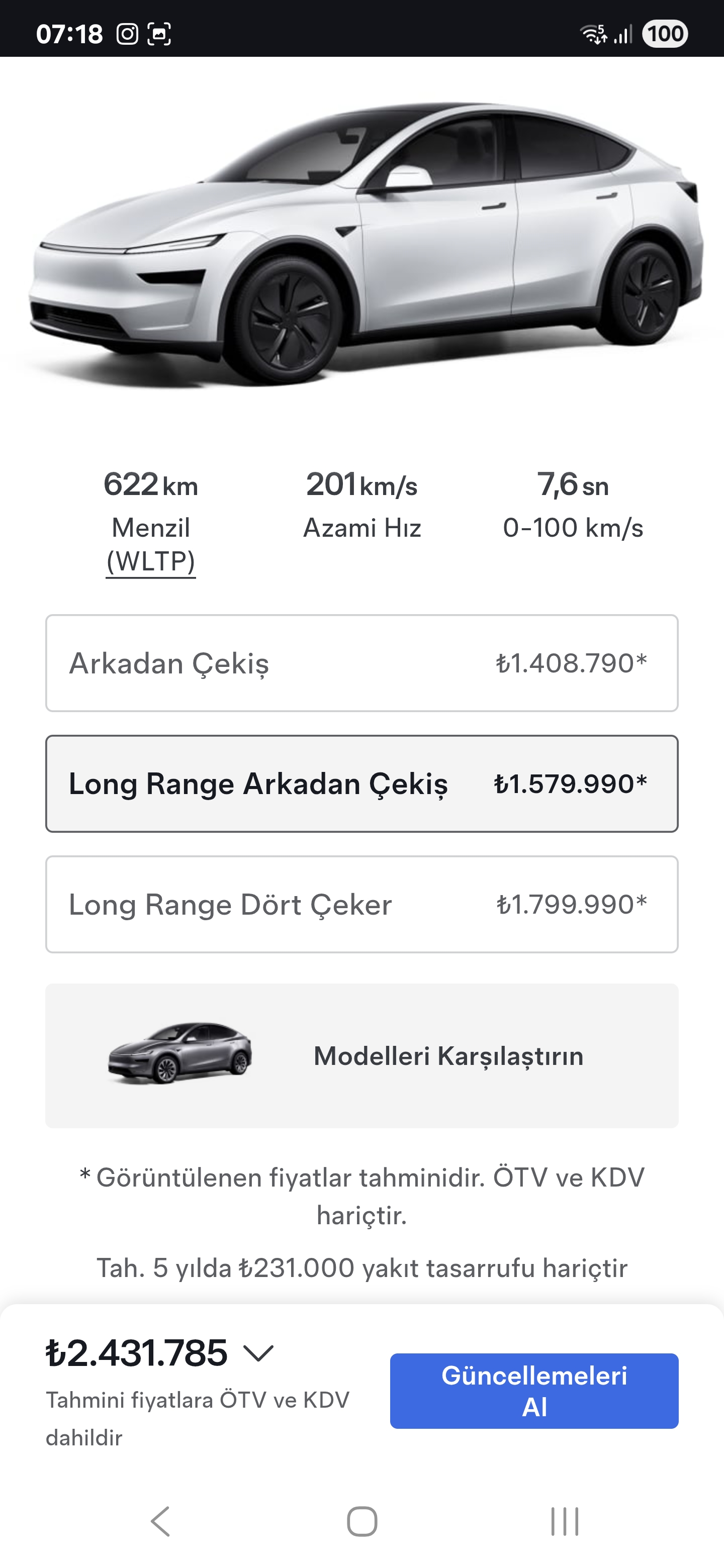Open Modelleri Karşılaştırın comparison card
Viewport: 724px width, 1568px height.
tap(361, 1055)
